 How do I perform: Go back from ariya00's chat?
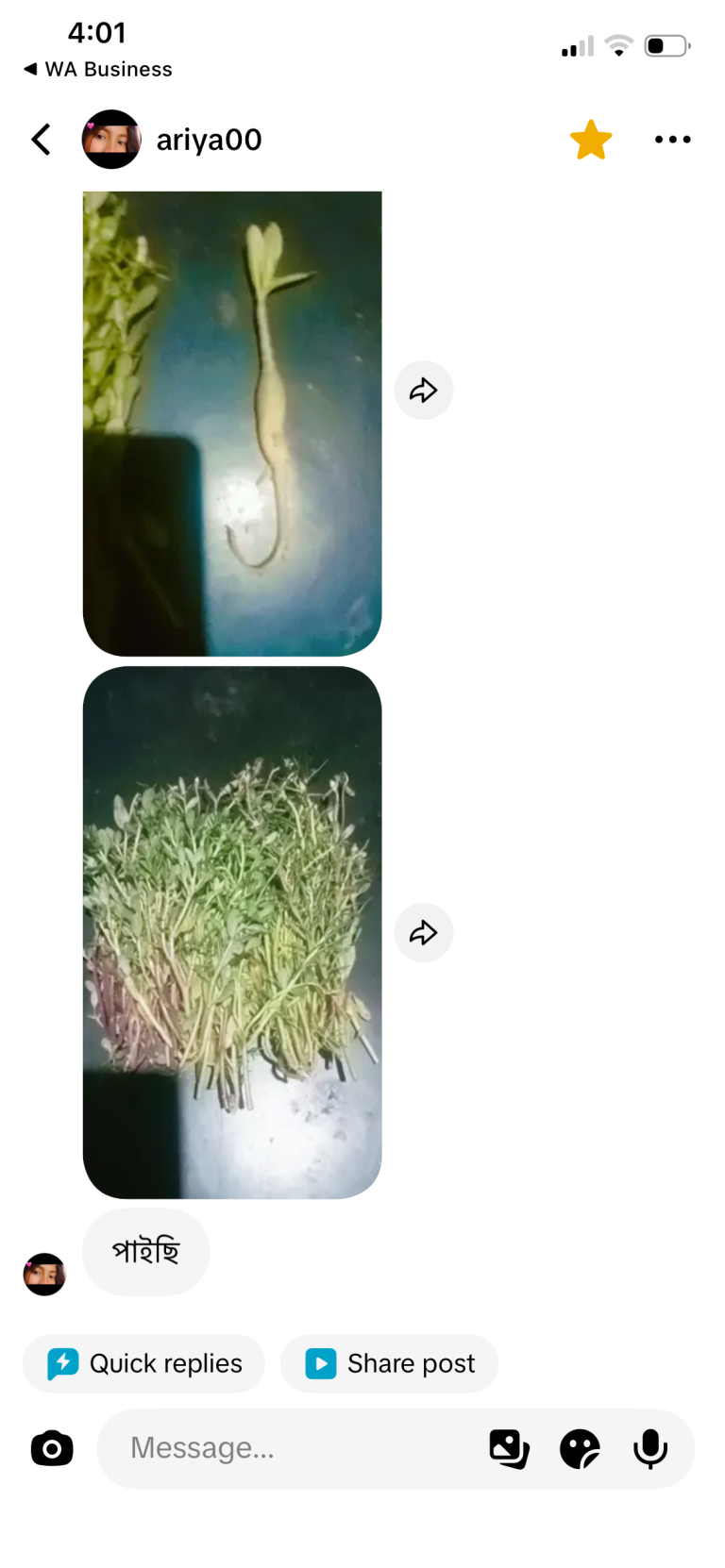(x=41, y=140)
